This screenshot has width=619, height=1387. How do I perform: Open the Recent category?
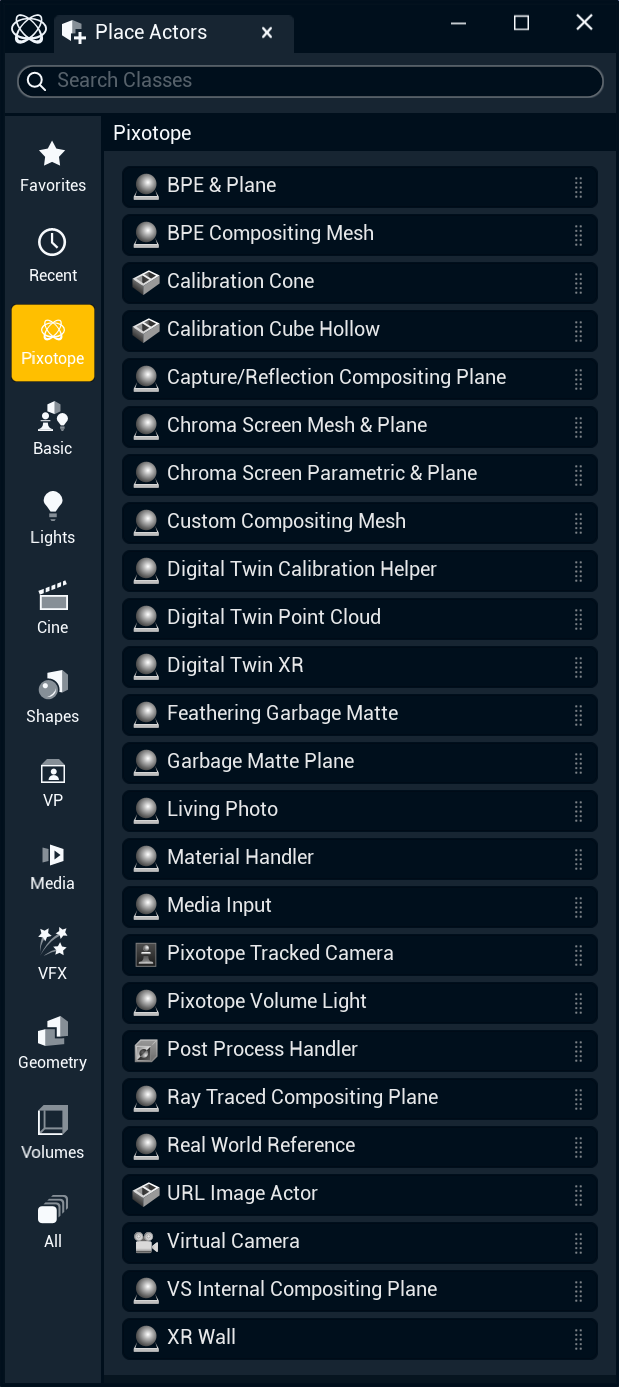pos(53,256)
